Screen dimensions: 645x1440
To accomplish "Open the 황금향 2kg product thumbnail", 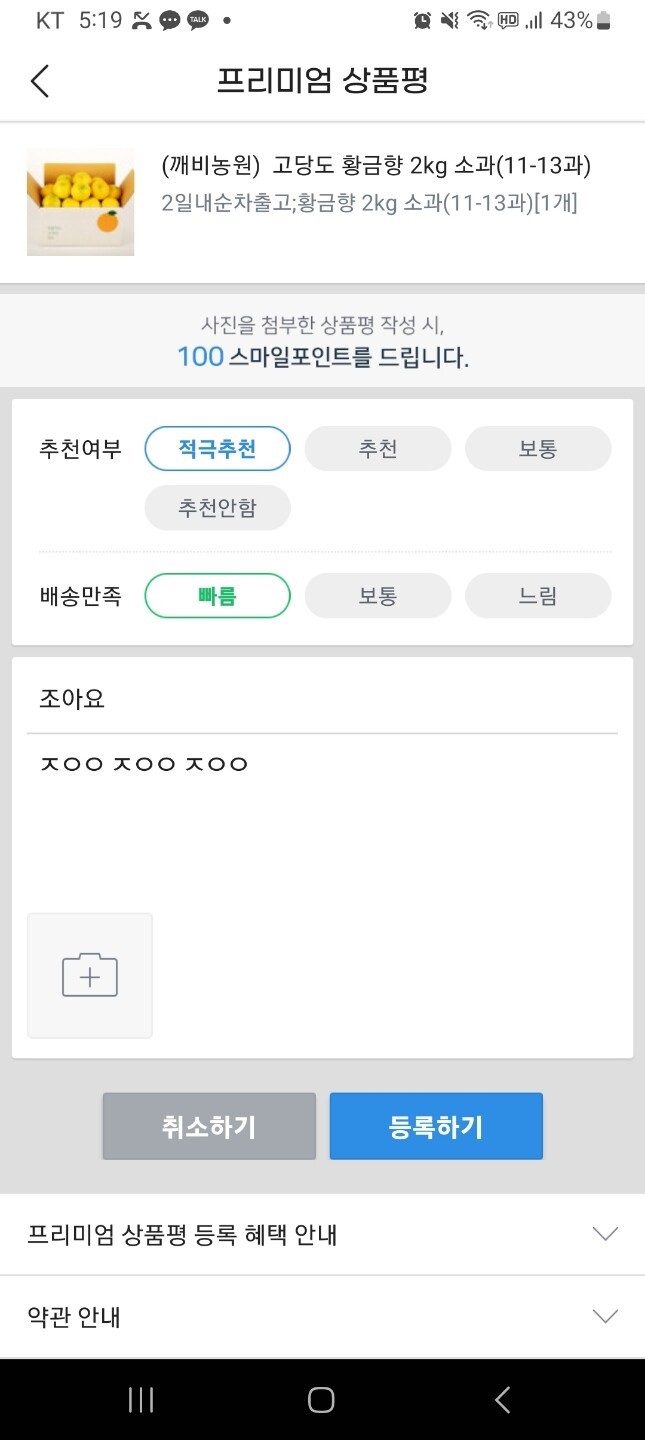I will (x=80, y=202).
